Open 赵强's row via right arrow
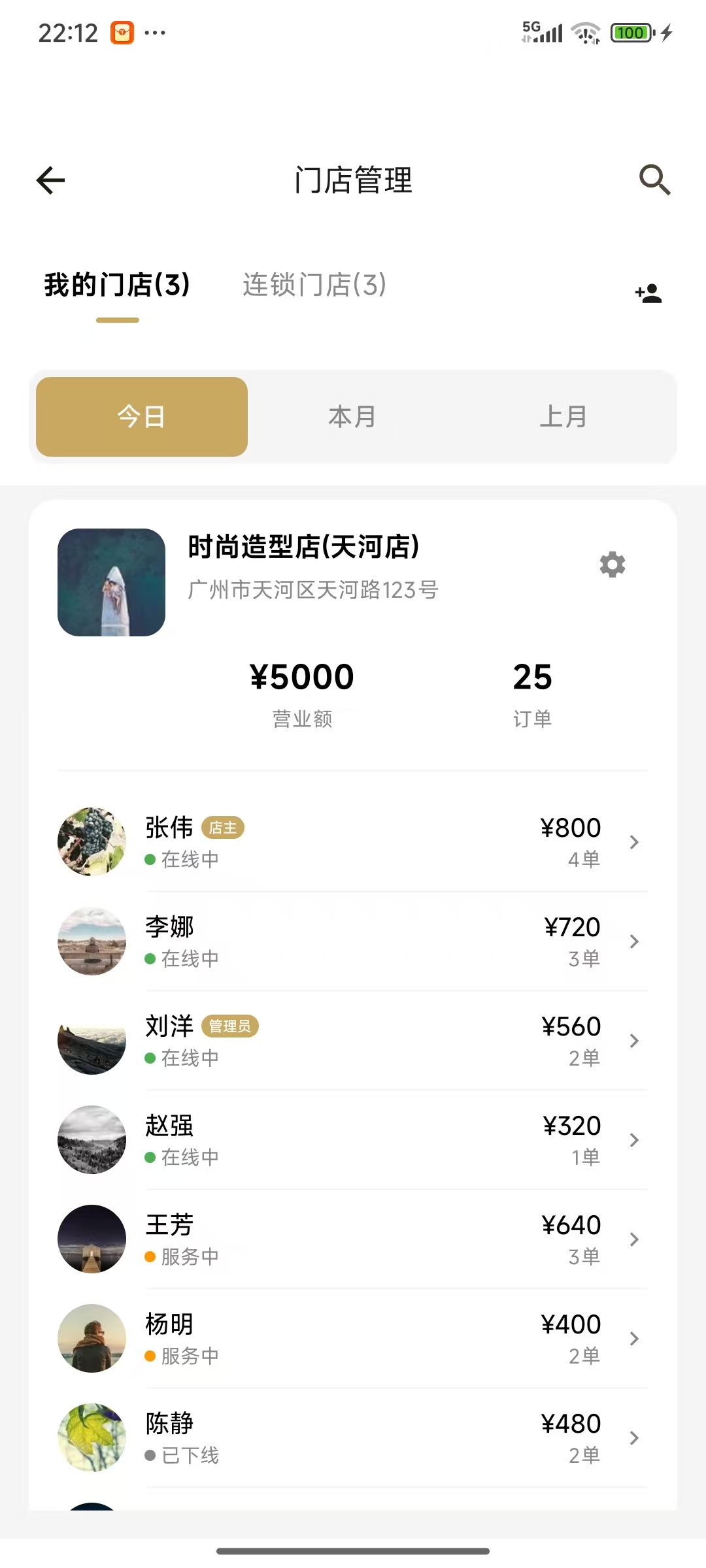Viewport: 706px width, 1568px height. 633,1140
